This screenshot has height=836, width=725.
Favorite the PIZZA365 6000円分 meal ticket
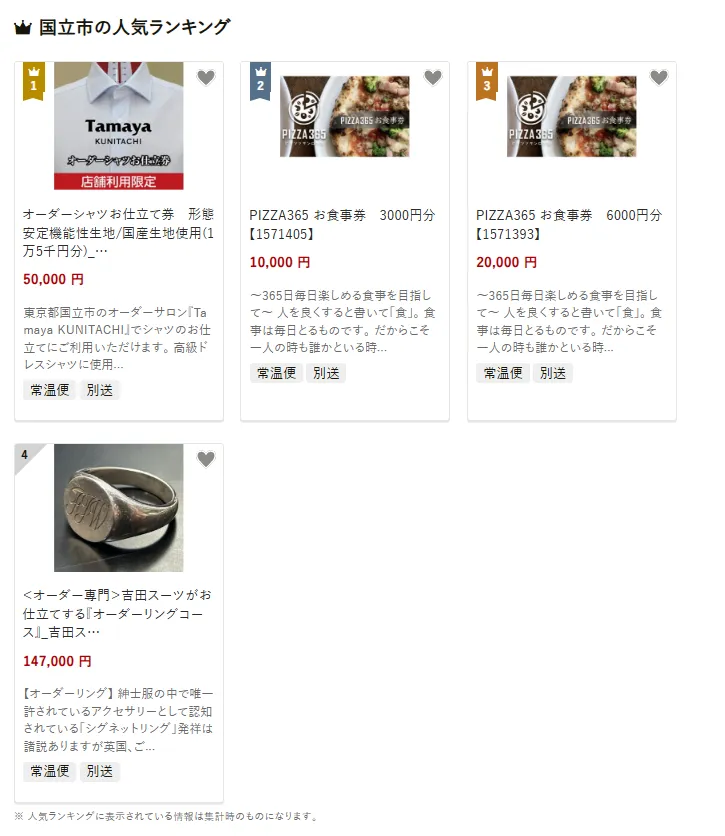(x=658, y=78)
